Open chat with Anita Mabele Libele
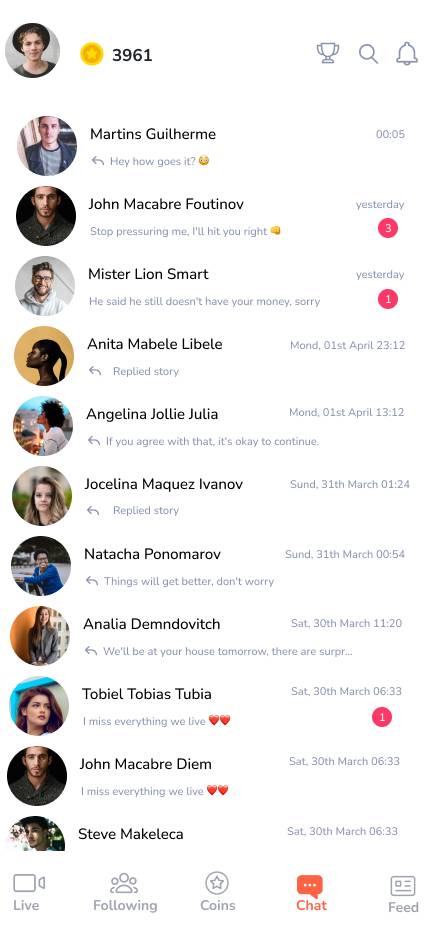The height and width of the screenshot is (926, 428). click(214, 356)
